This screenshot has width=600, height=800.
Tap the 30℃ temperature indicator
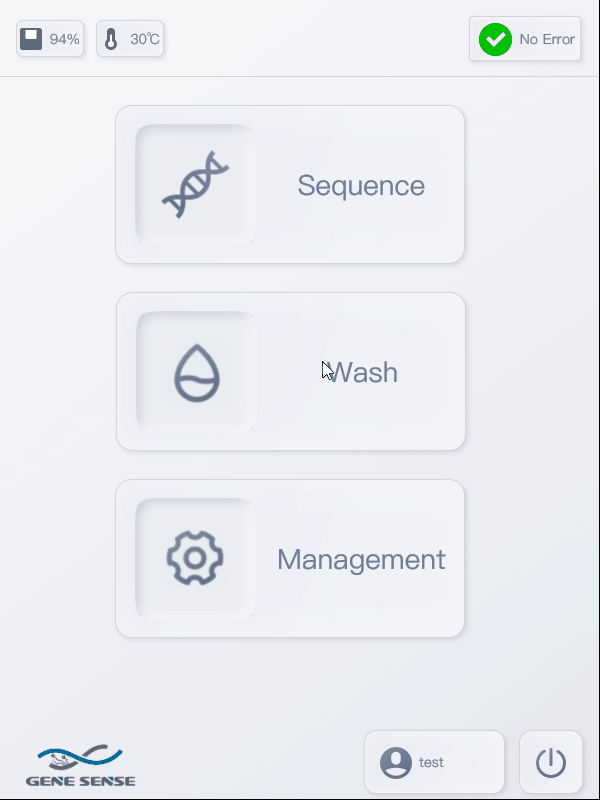tap(130, 39)
